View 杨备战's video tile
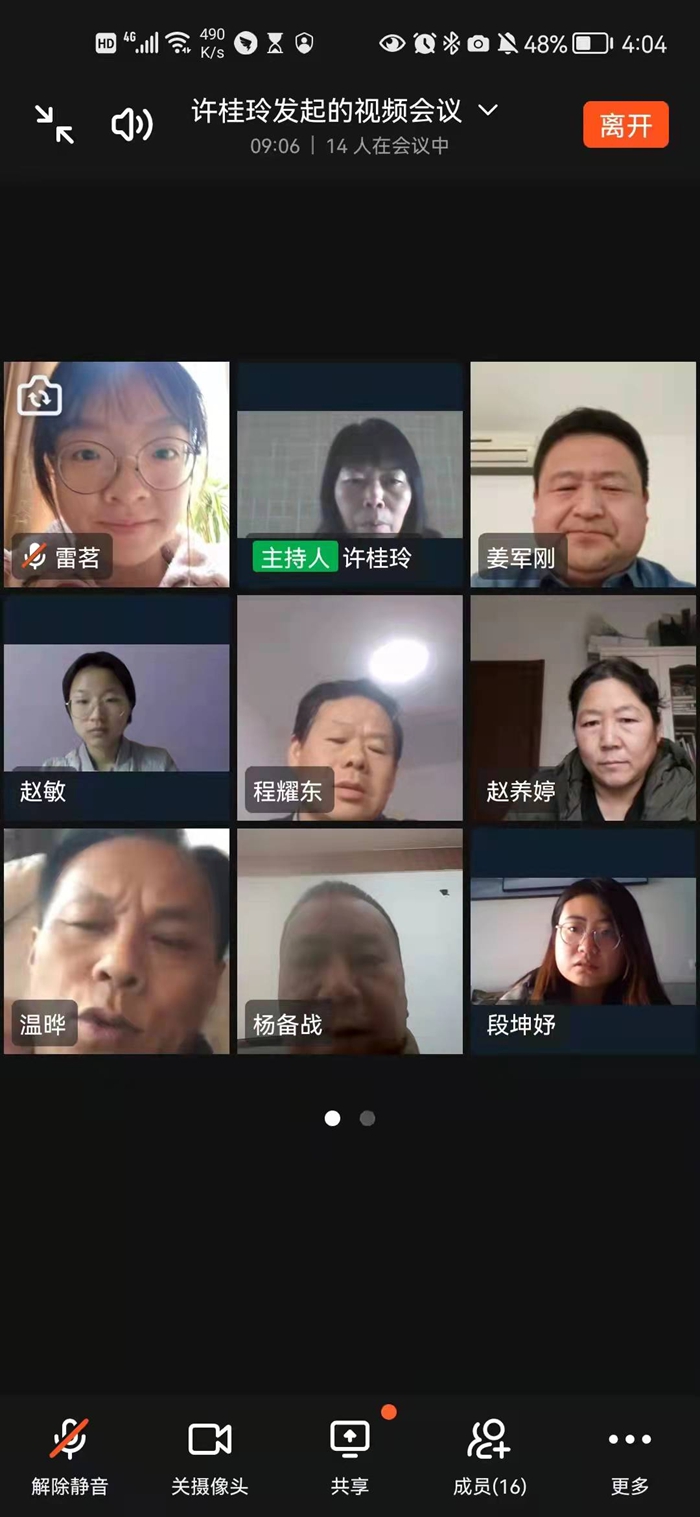 click(350, 941)
